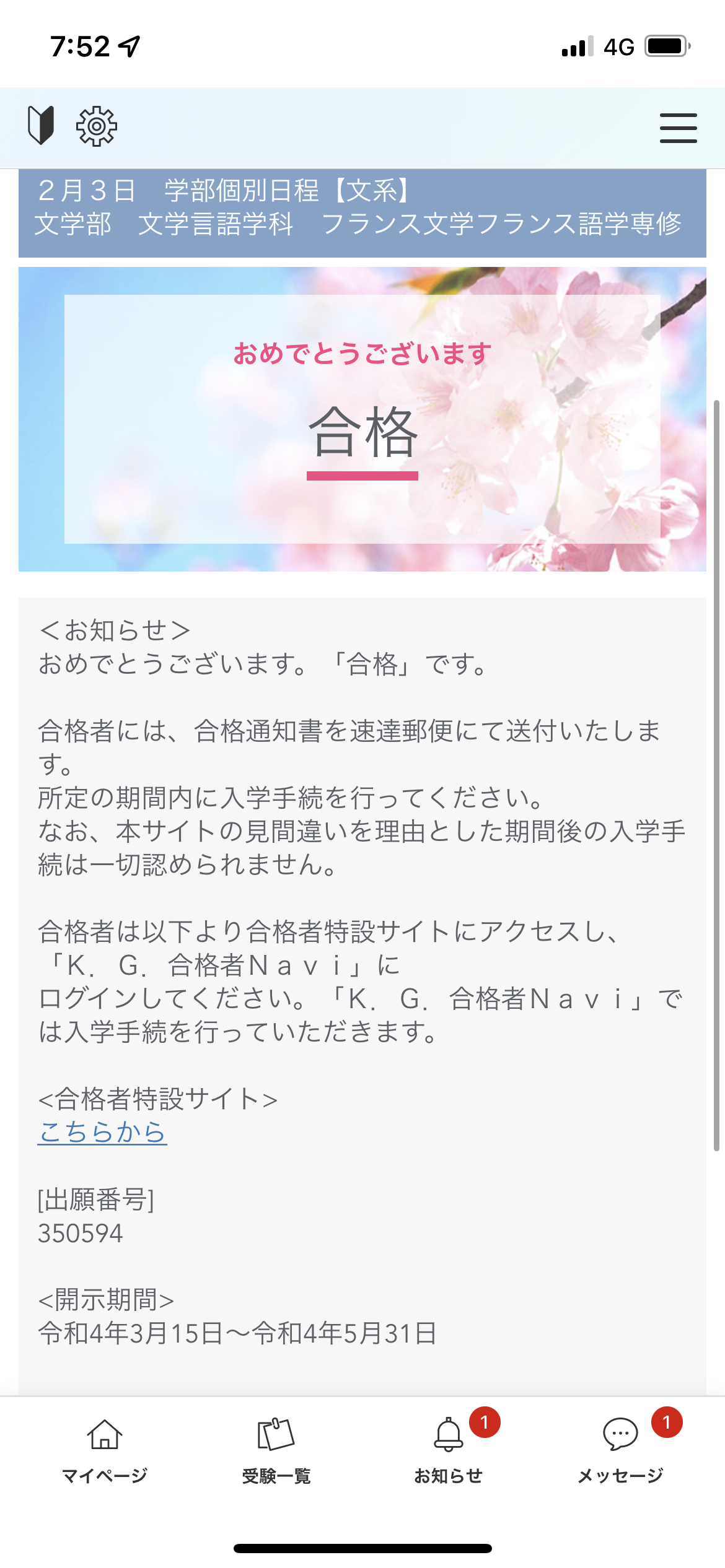Follow the こちらから link
Viewport: 725px width, 1568px height.
click(x=102, y=1132)
